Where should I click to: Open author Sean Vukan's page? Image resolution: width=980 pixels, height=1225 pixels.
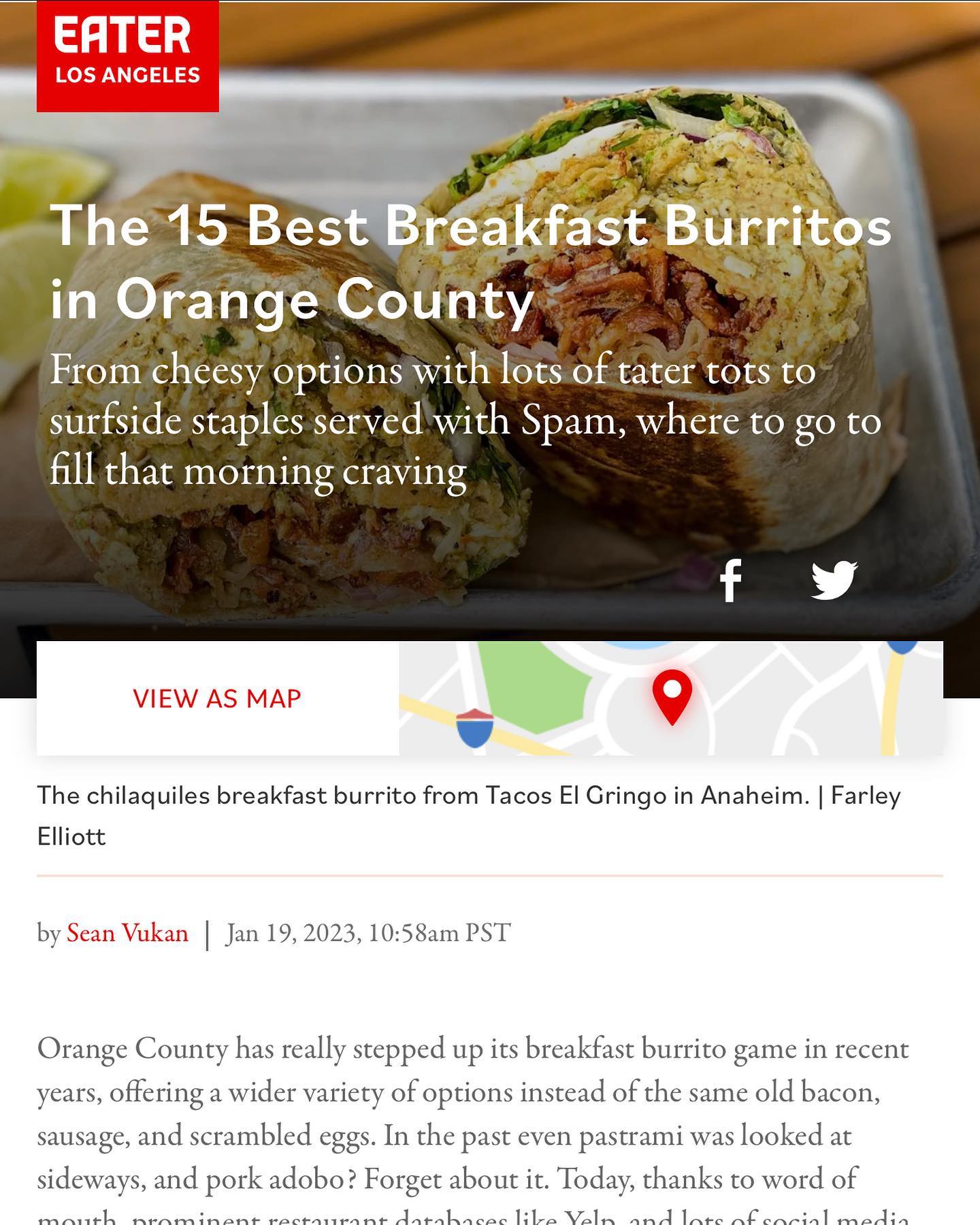click(x=127, y=932)
